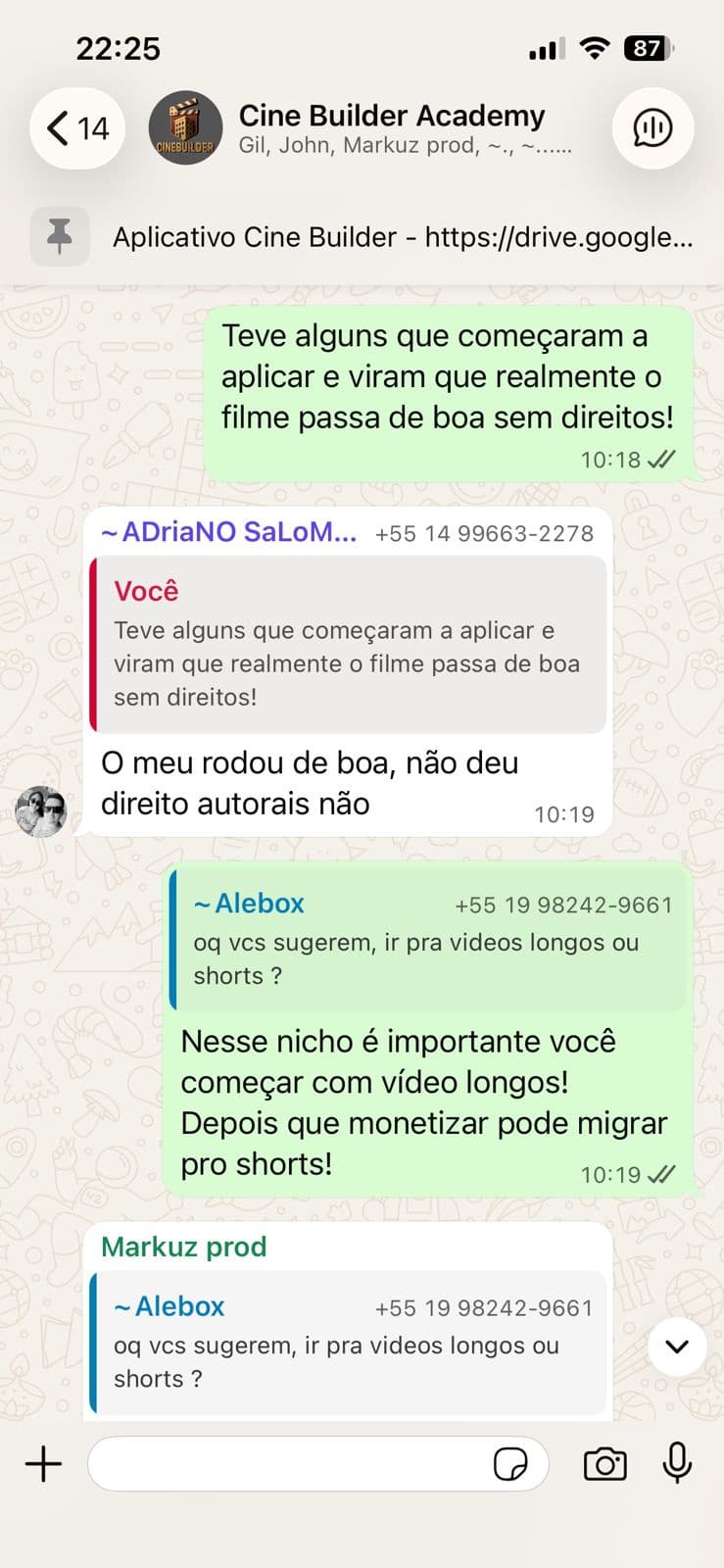Open attachment options with the plus icon

pyautogui.click(x=42, y=1463)
